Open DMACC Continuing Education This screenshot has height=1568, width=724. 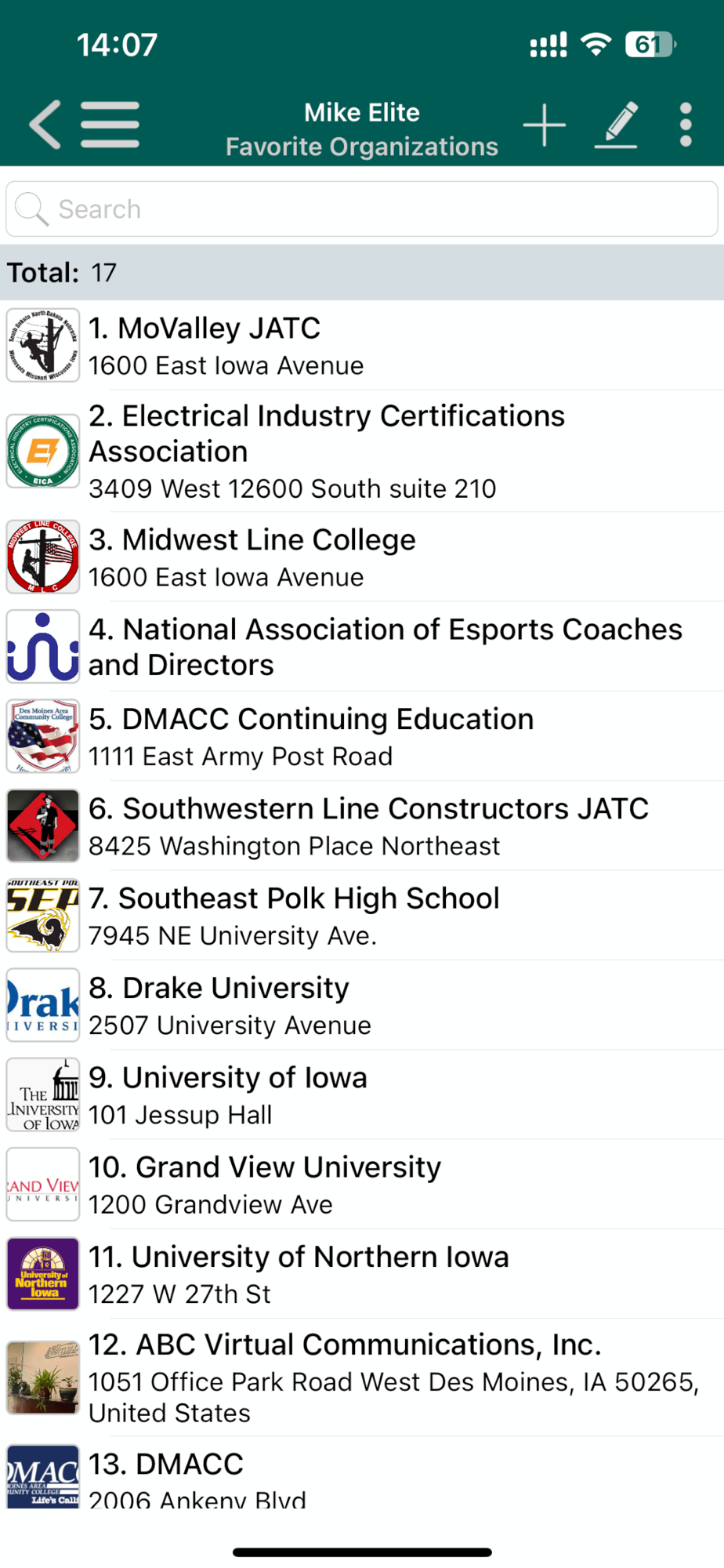point(362,736)
